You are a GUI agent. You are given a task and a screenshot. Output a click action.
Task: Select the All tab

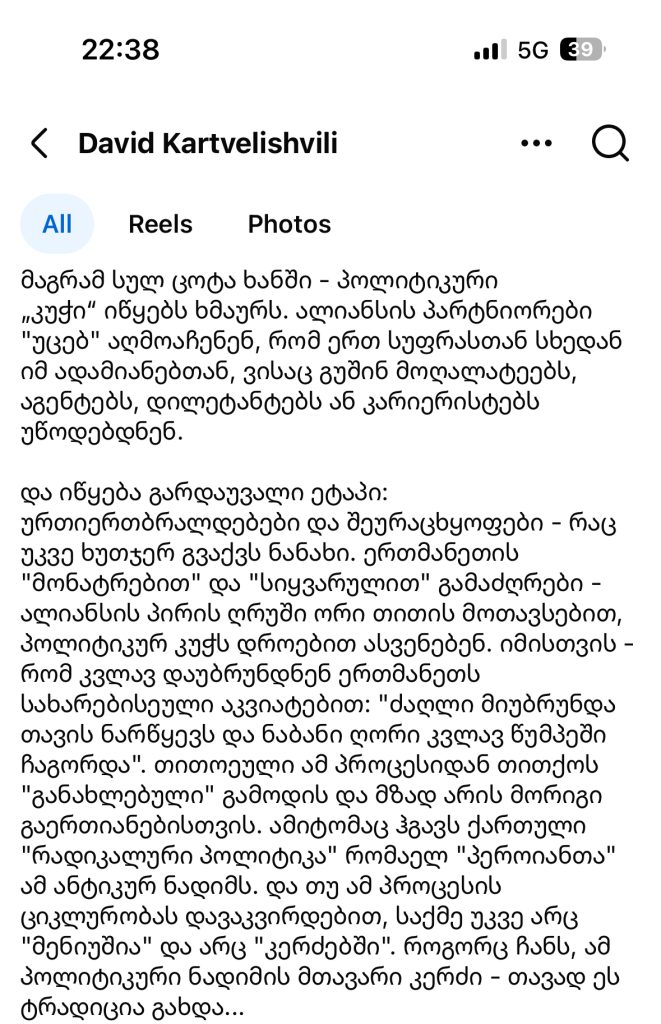[57, 224]
